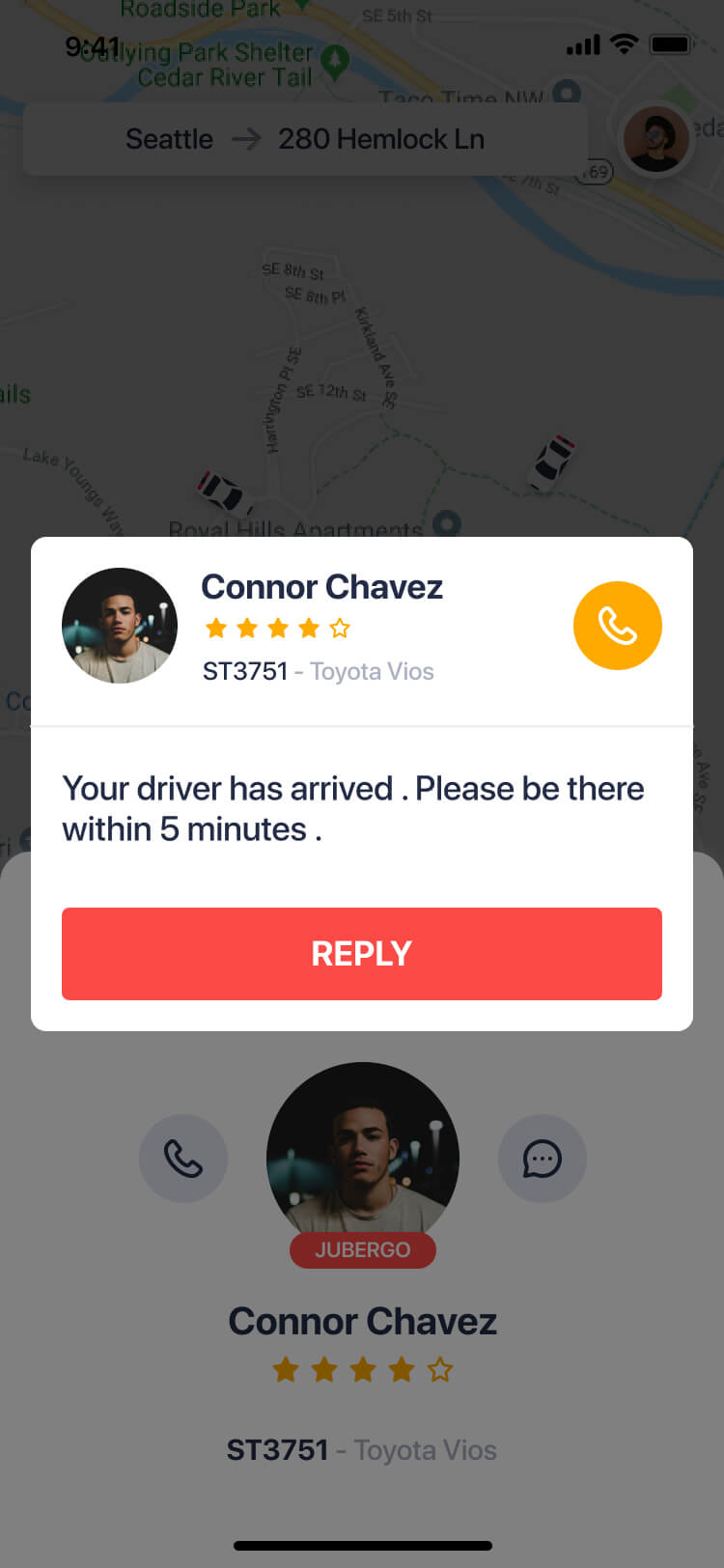Tap the grey phone icon beside driver photo
724x1568 pixels.
coord(183,1159)
